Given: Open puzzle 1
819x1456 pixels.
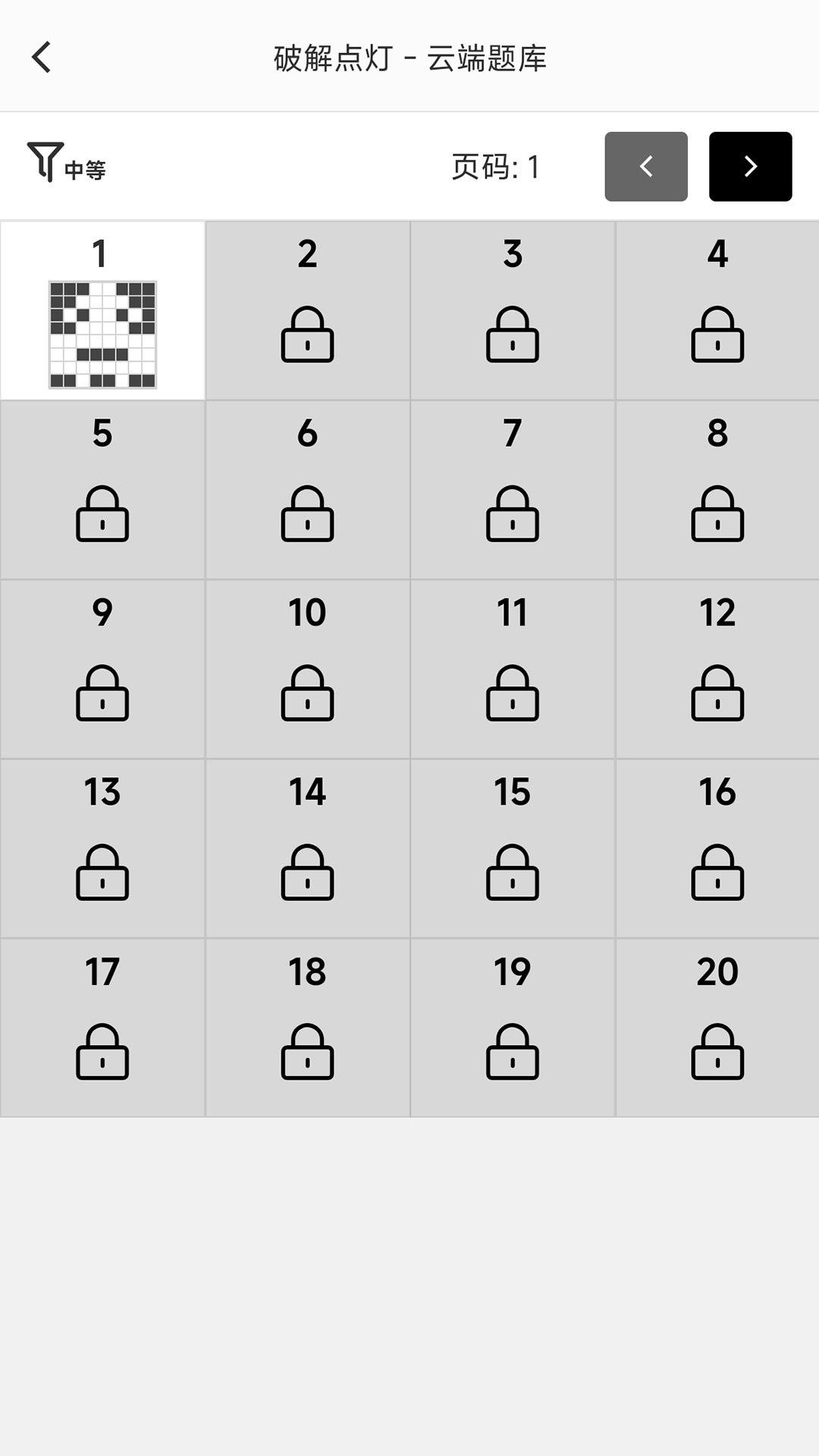Looking at the screenshot, I should point(102,311).
